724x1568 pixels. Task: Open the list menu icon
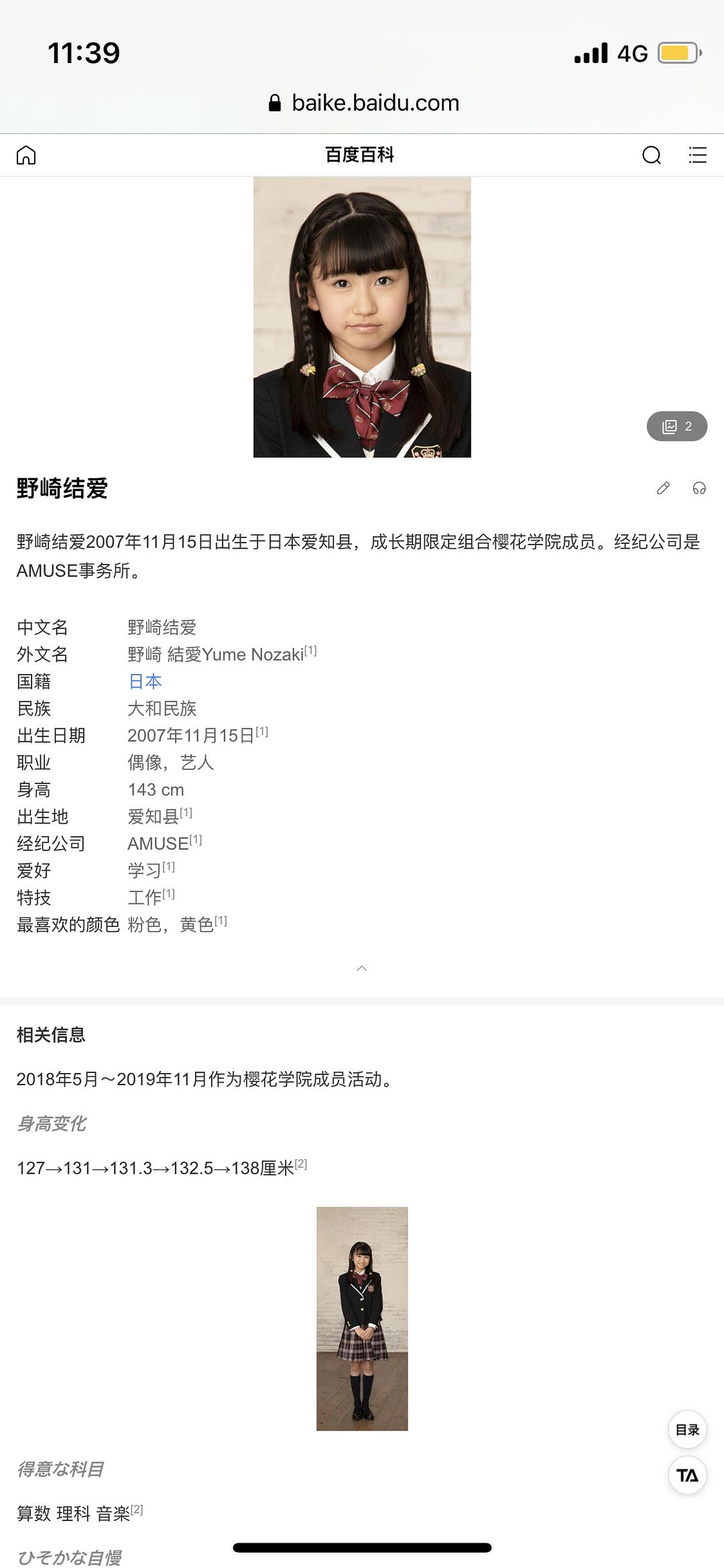[697, 155]
